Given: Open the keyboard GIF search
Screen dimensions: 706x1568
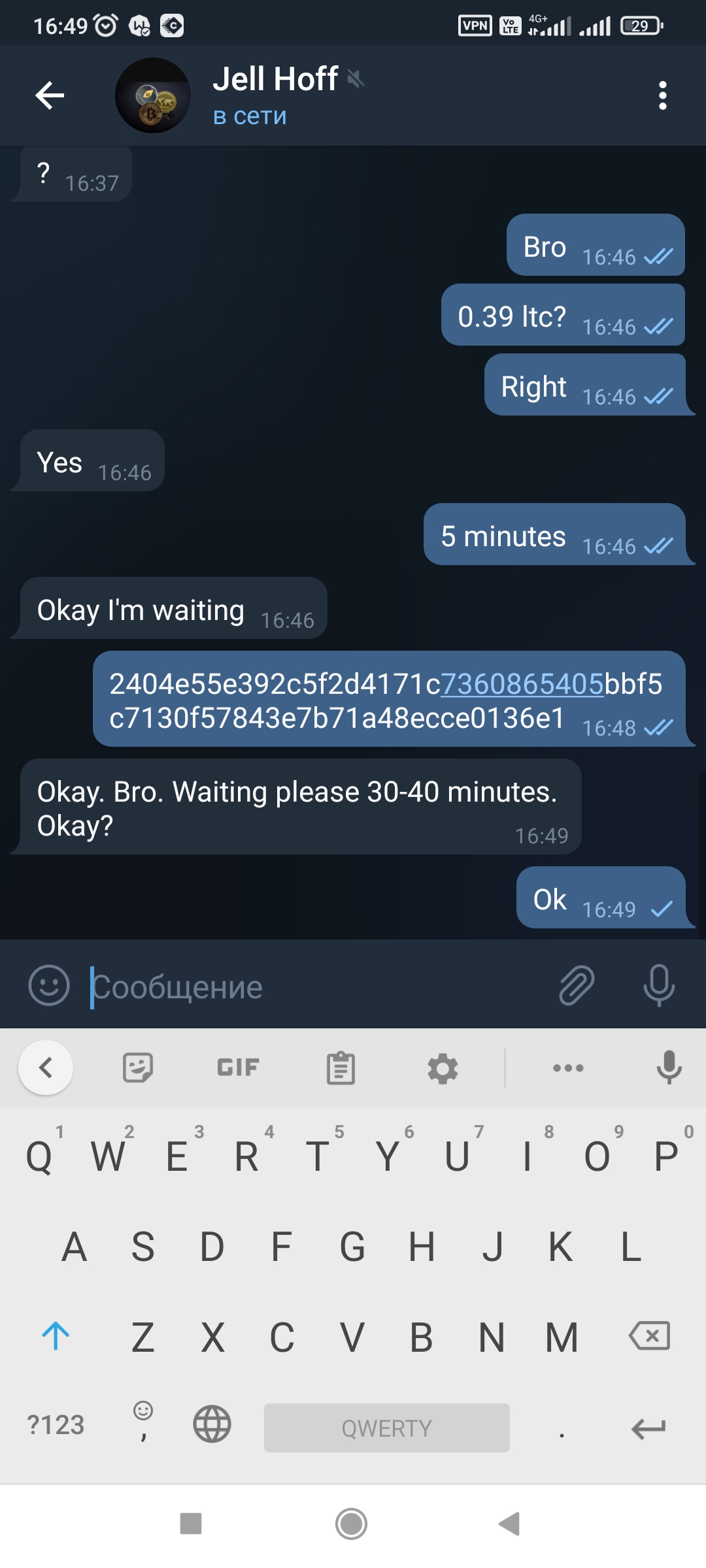Looking at the screenshot, I should coord(238,1068).
